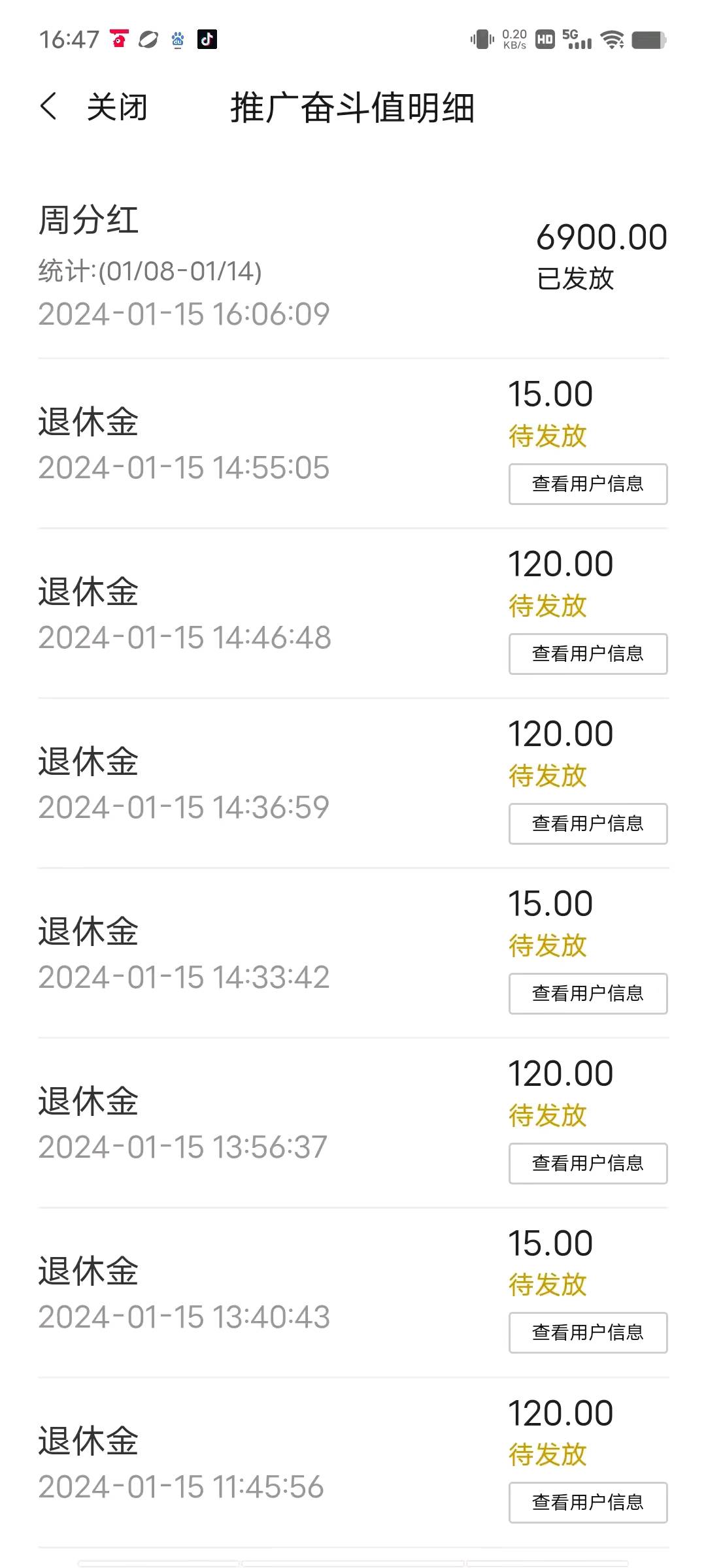Open 查看用户信息 for the 14:46:48 record
The image size is (706, 1568).
pyautogui.click(x=588, y=654)
